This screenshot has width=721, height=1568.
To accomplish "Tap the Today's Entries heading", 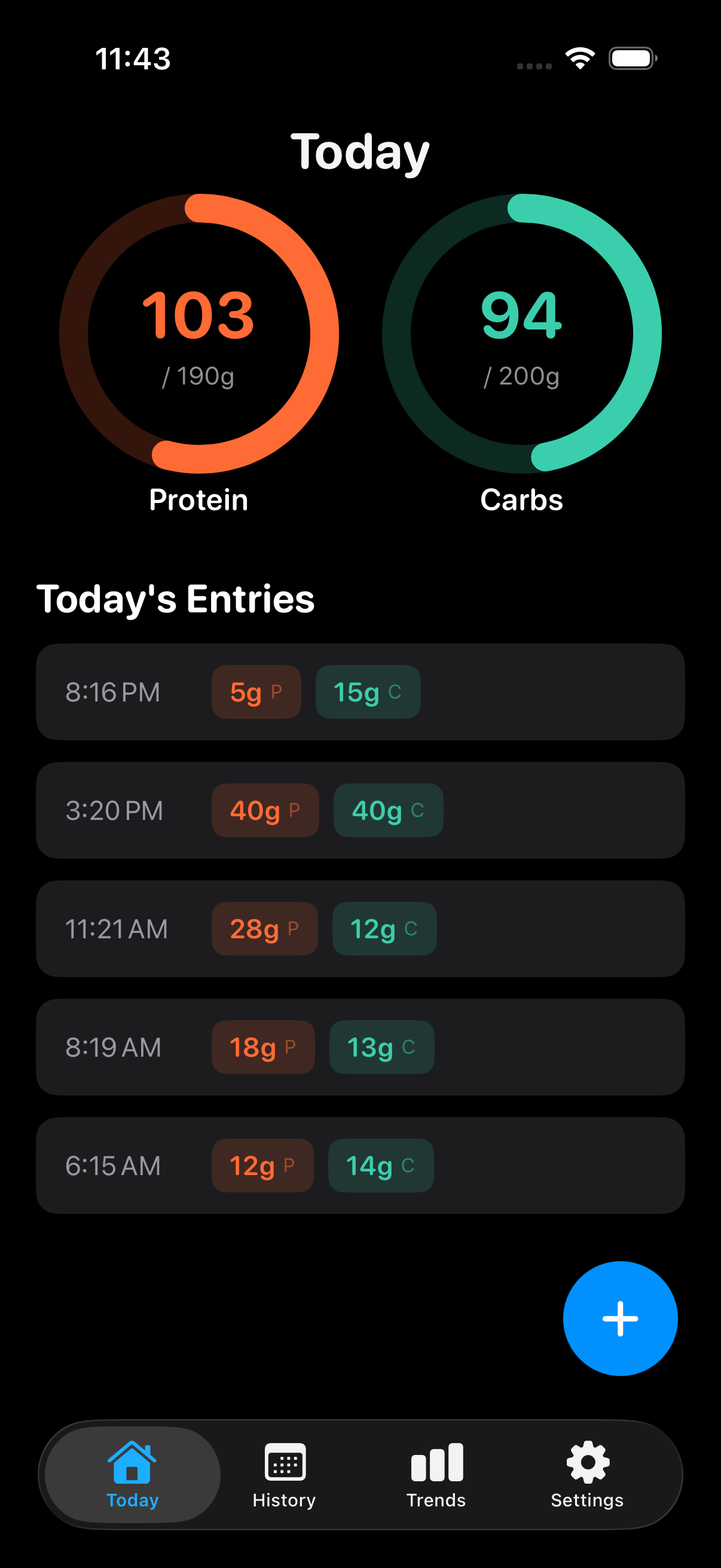I will (x=176, y=599).
